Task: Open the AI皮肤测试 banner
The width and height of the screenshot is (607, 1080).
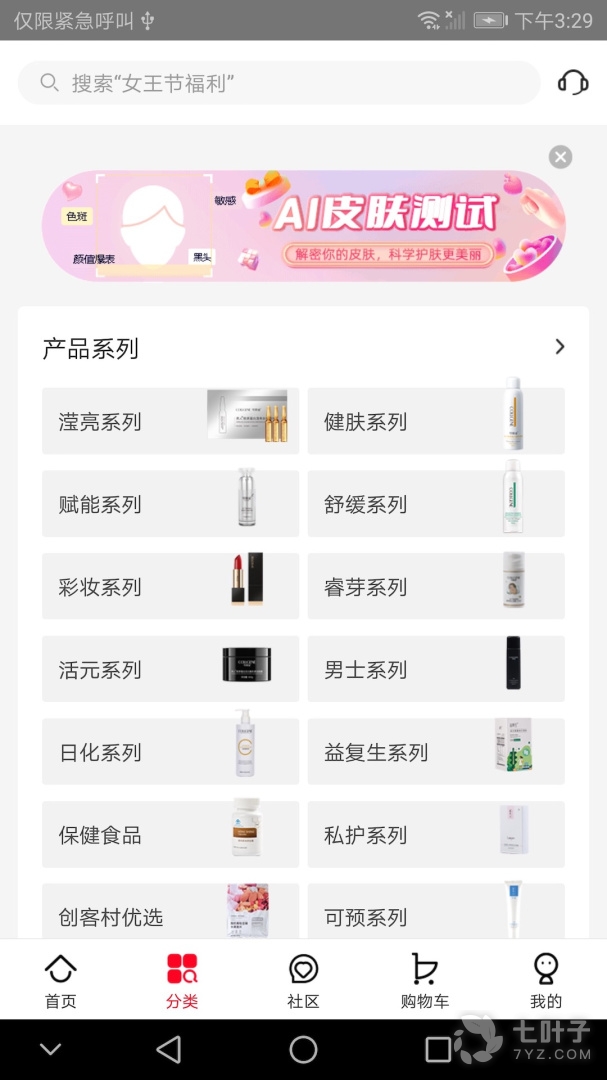Action: point(303,226)
